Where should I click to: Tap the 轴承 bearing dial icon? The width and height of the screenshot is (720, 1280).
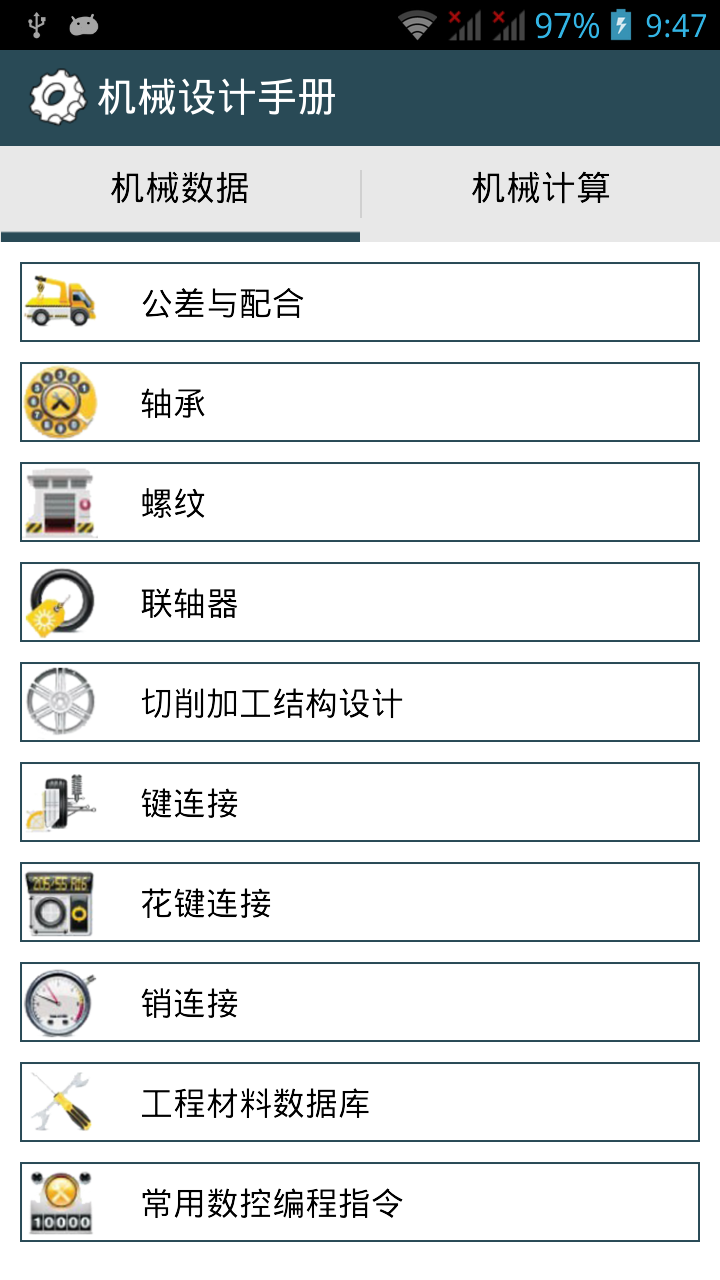58,401
